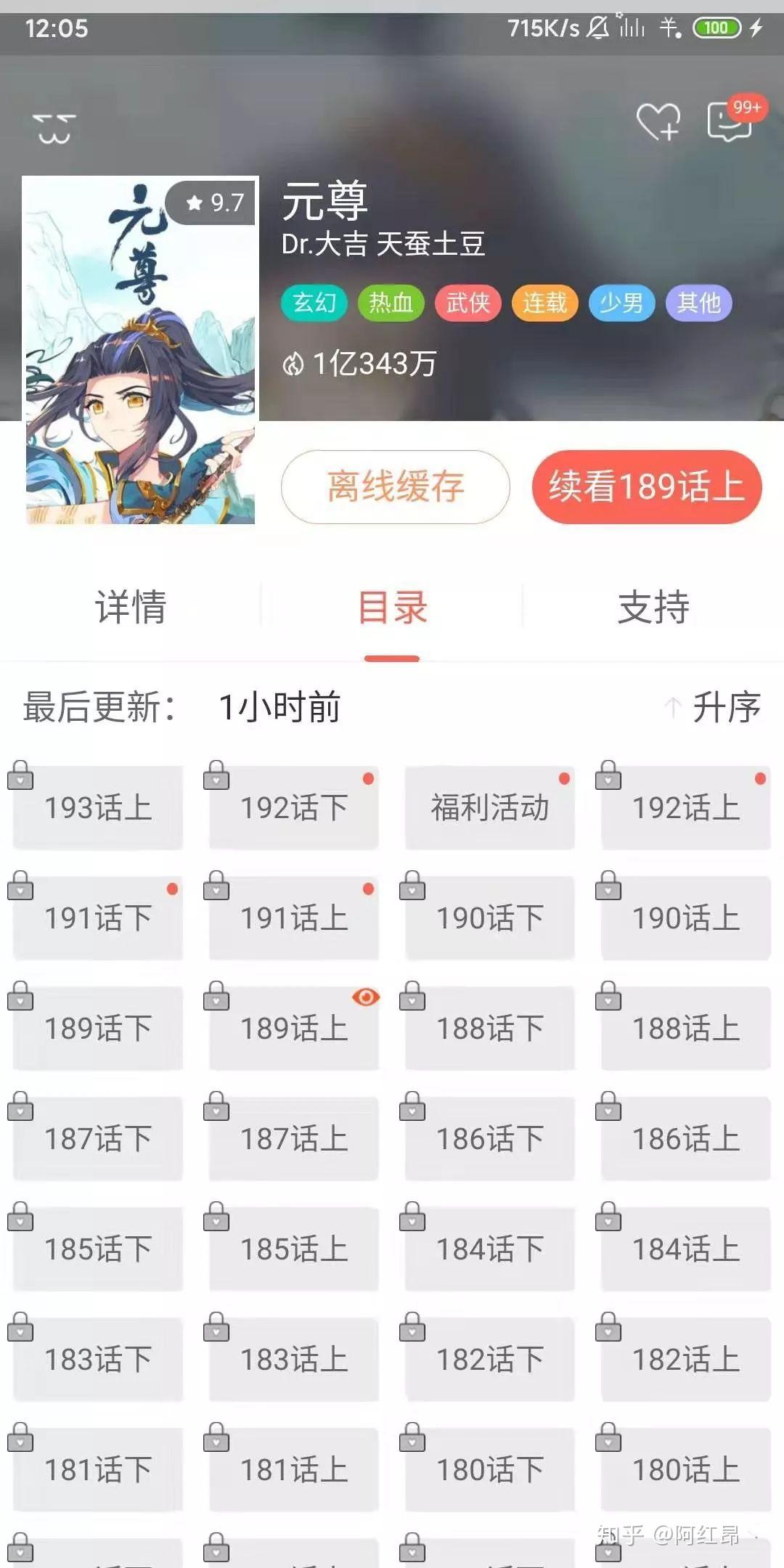Screen dimensions: 784x1568
Task: Continue reading with 续看189话上
Action: [646, 486]
